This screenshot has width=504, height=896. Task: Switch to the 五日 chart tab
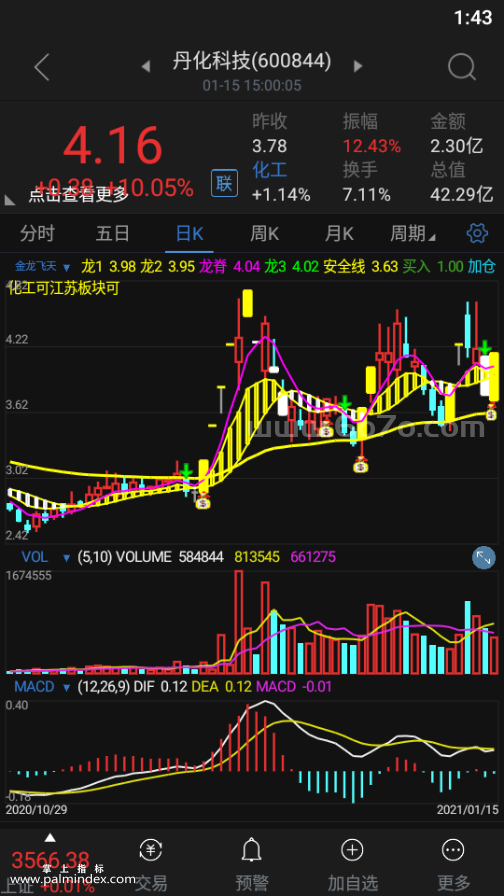[113, 234]
